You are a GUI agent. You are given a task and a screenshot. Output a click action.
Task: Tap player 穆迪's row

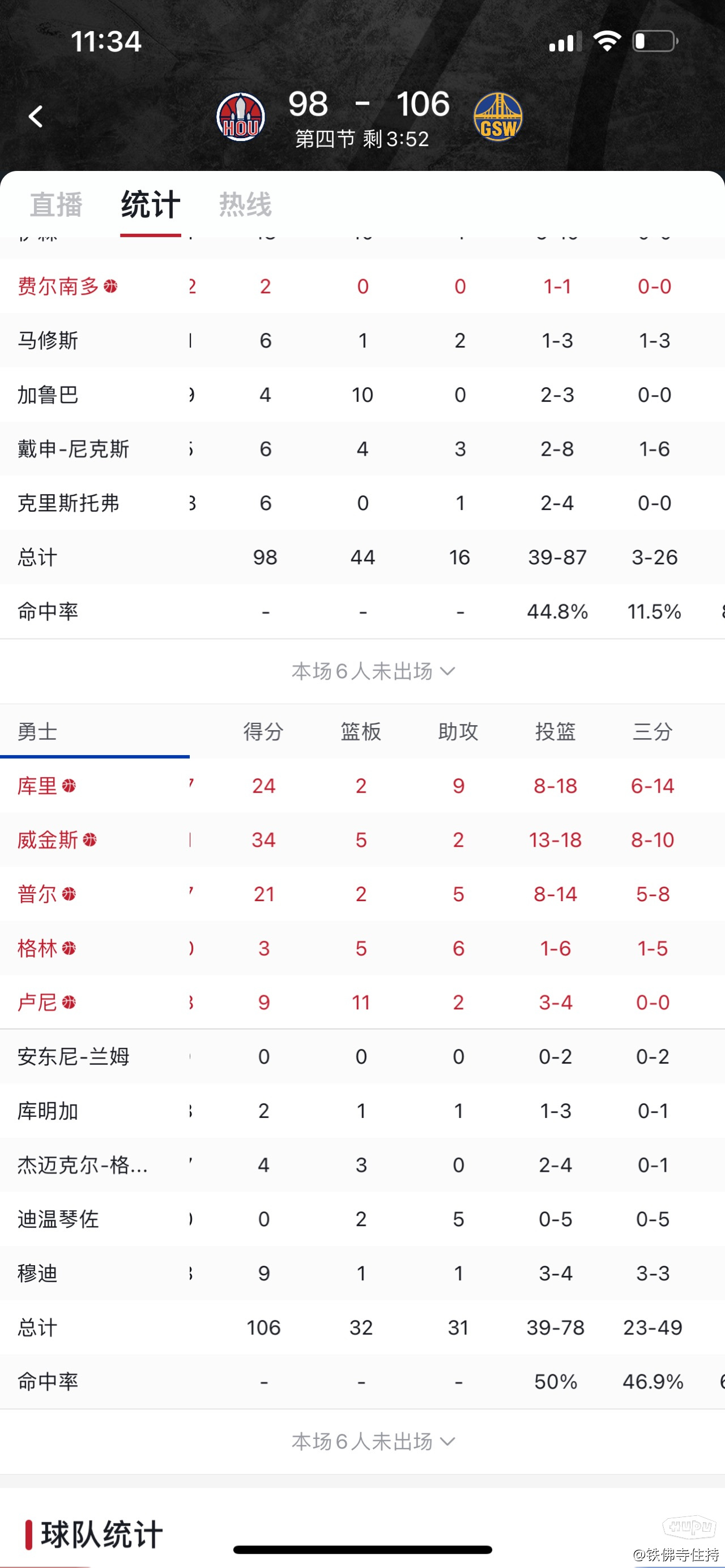click(362, 1273)
